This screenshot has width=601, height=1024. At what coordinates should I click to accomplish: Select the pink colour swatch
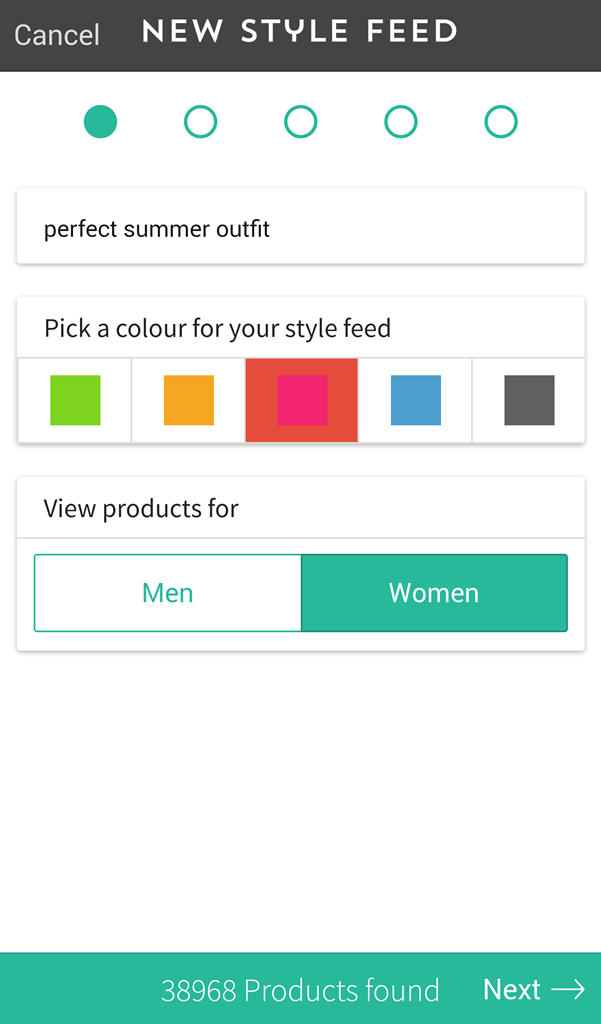[x=302, y=400]
